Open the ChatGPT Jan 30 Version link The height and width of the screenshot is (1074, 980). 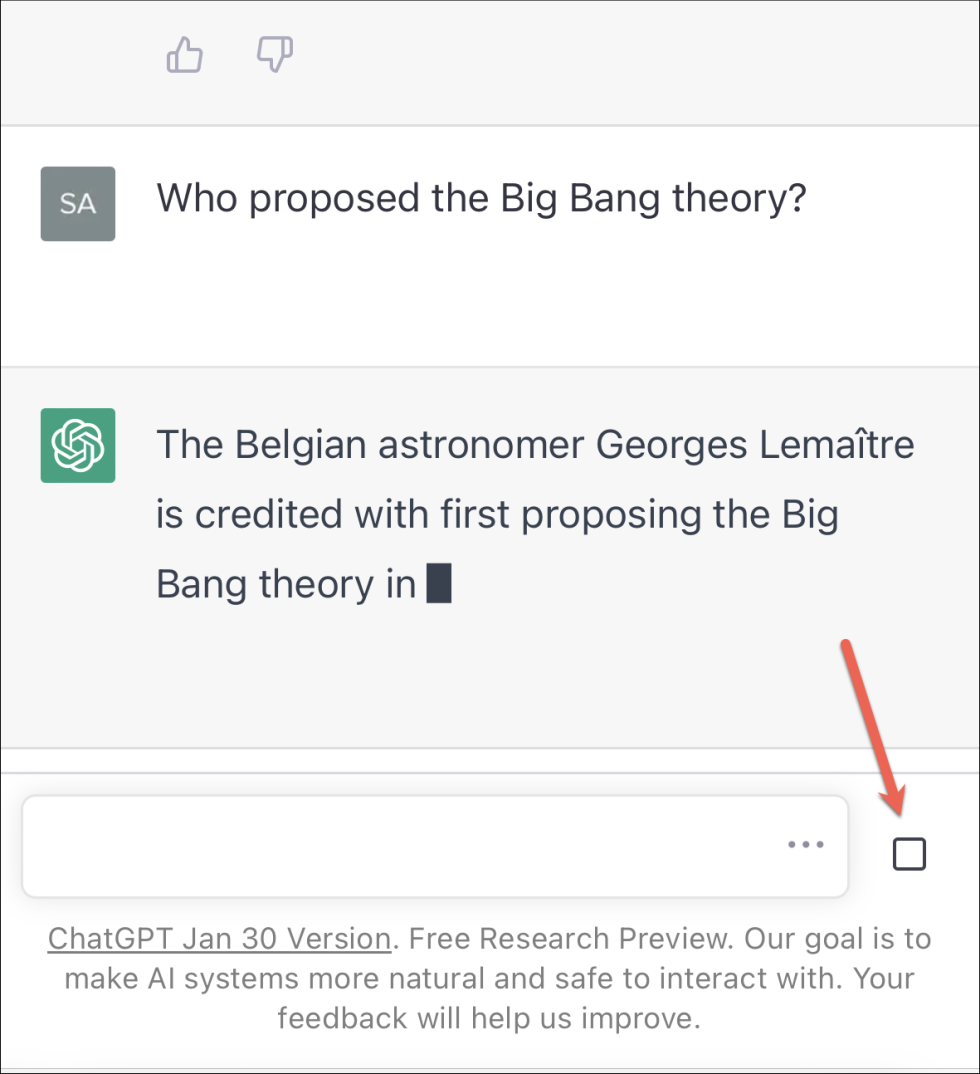point(219,939)
